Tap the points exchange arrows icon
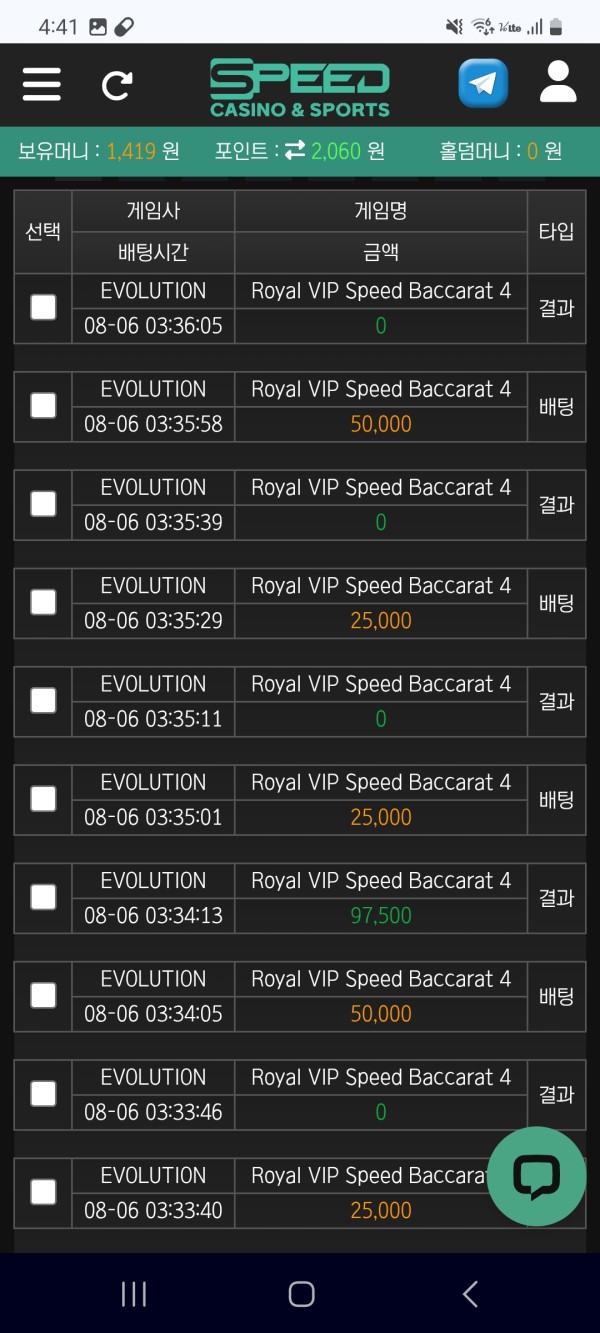The height and width of the screenshot is (1333, 600). tap(295, 151)
